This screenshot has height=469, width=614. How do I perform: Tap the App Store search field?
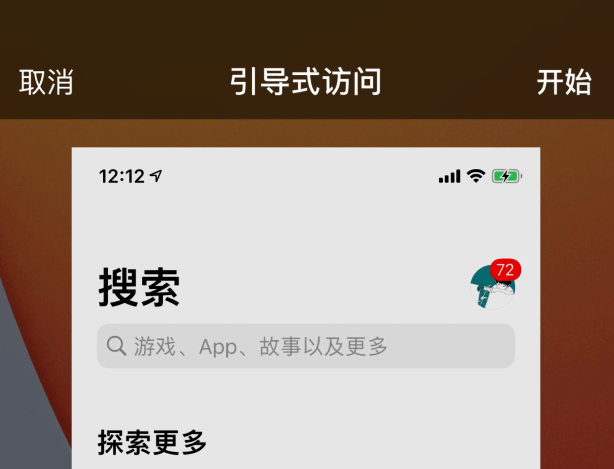(x=305, y=347)
